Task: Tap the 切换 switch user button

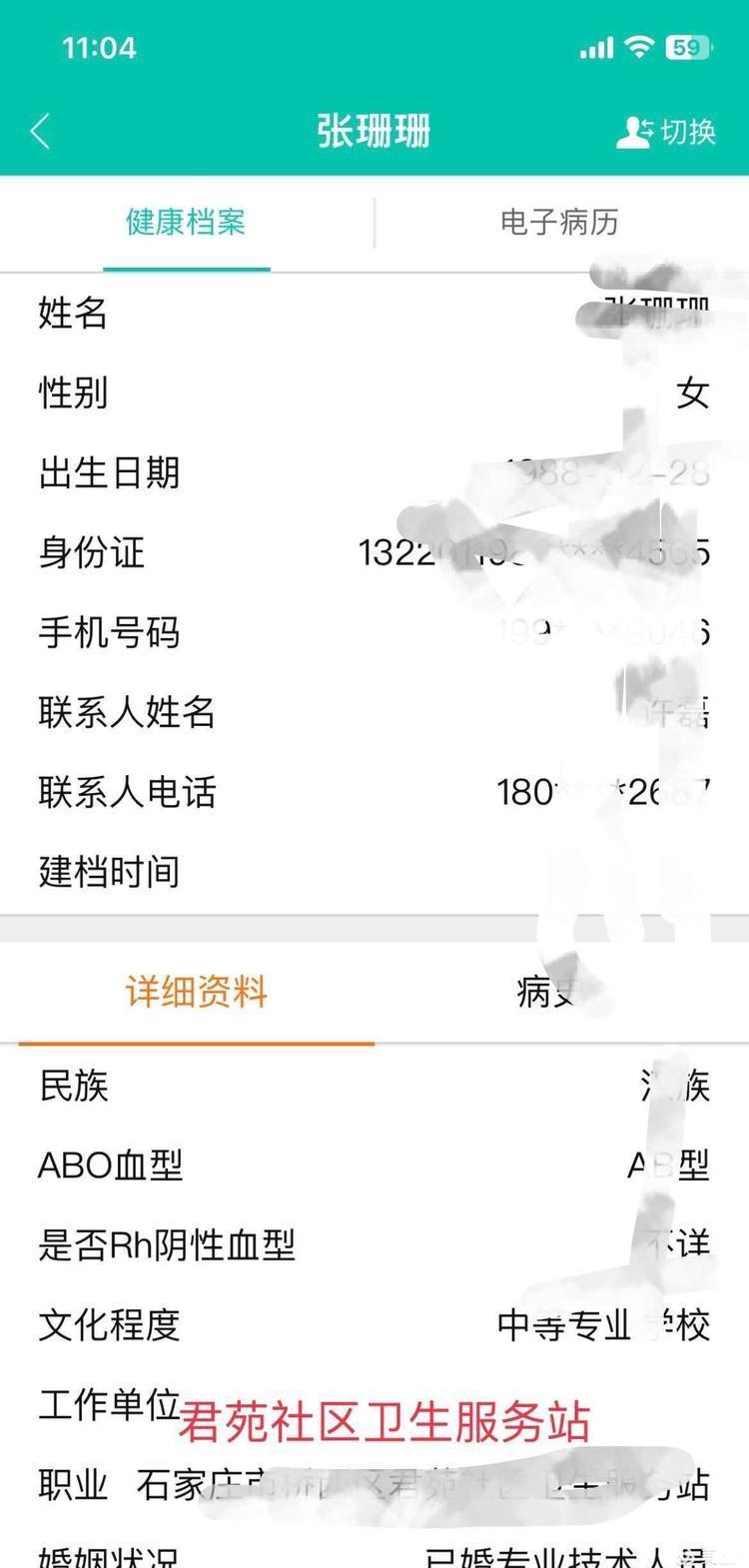Action: (666, 131)
